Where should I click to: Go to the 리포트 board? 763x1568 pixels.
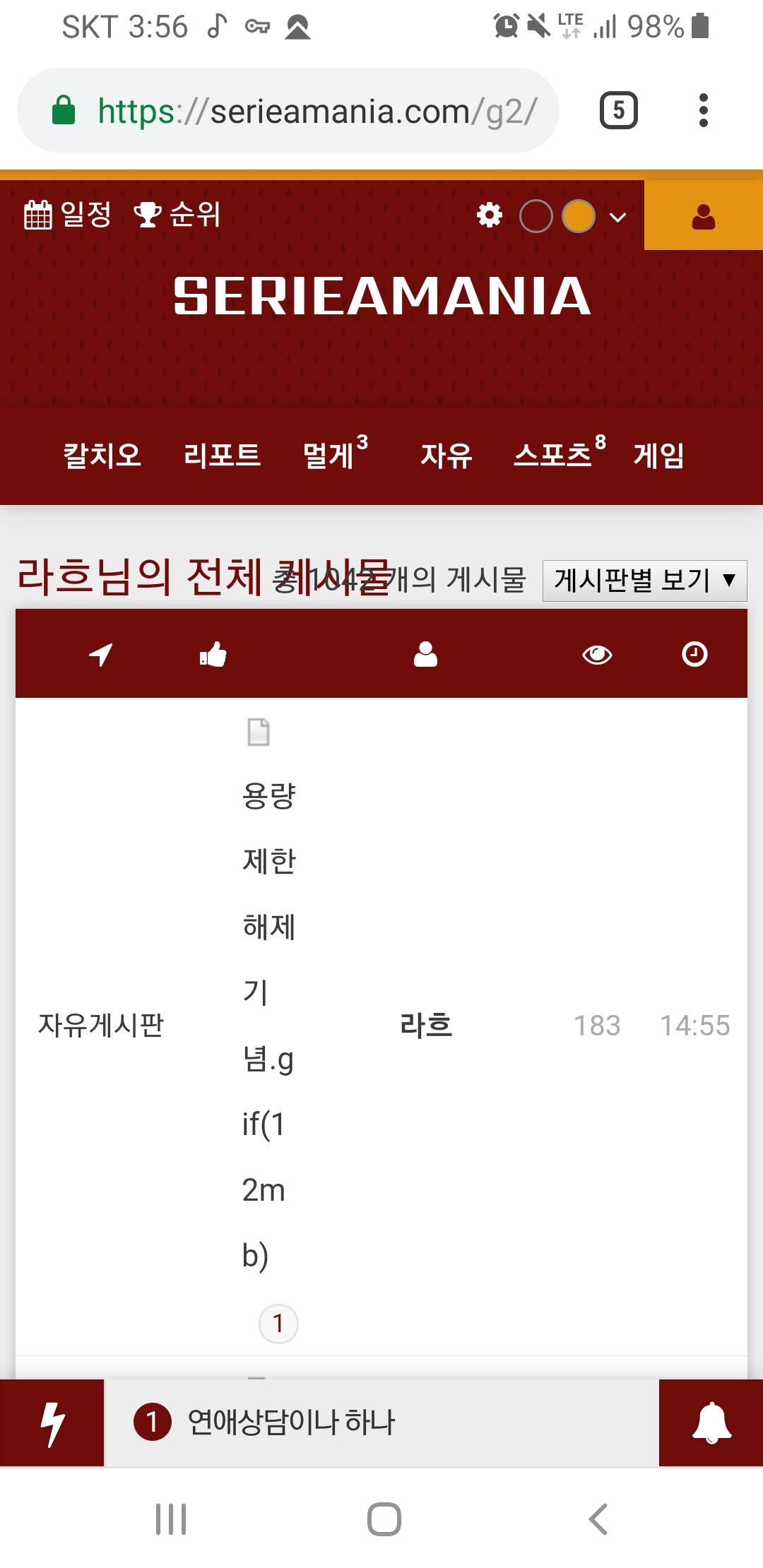pos(223,456)
